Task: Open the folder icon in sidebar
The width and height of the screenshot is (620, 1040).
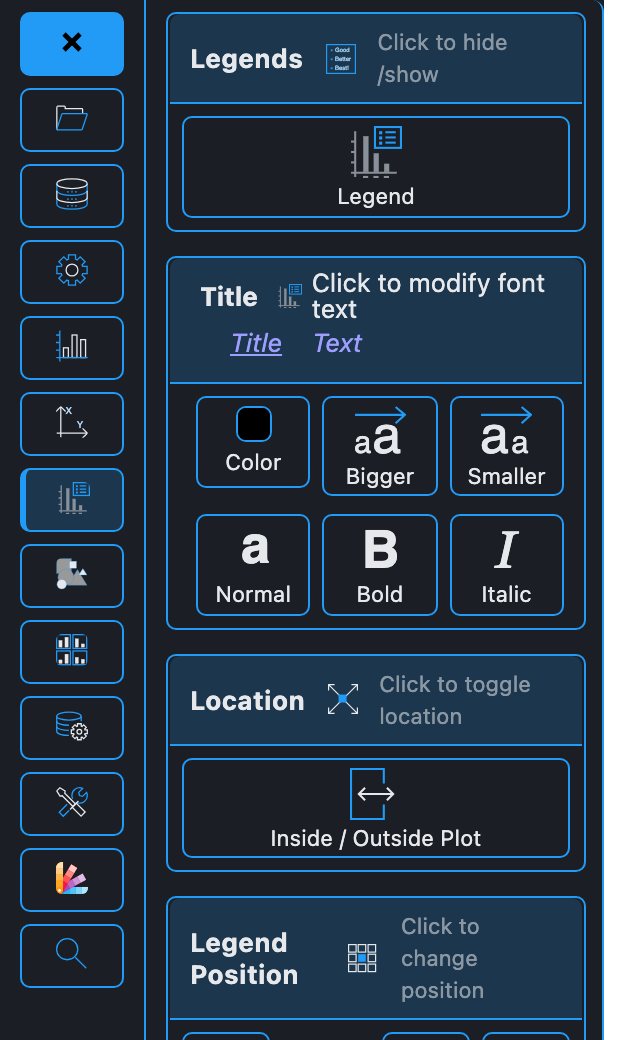Action: pos(72,119)
